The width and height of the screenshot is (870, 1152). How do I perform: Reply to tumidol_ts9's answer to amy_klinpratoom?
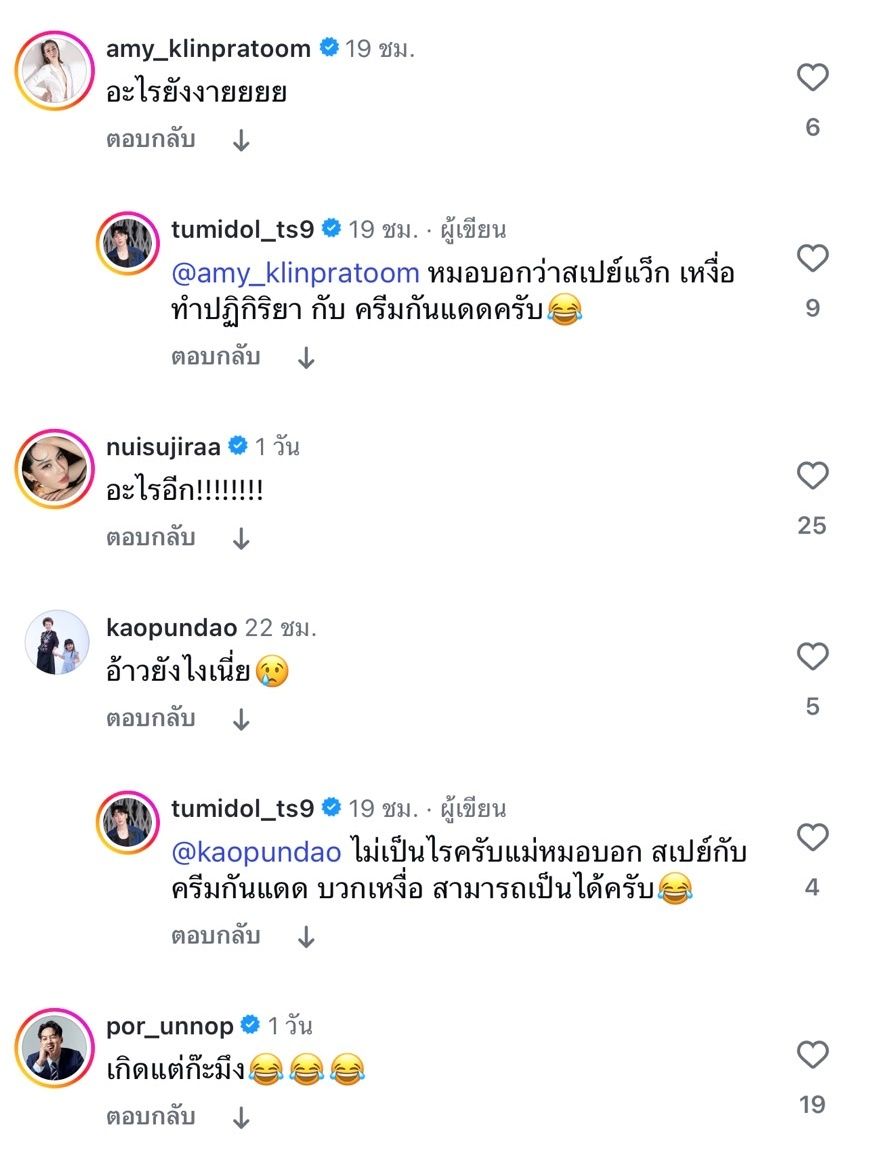point(215,357)
